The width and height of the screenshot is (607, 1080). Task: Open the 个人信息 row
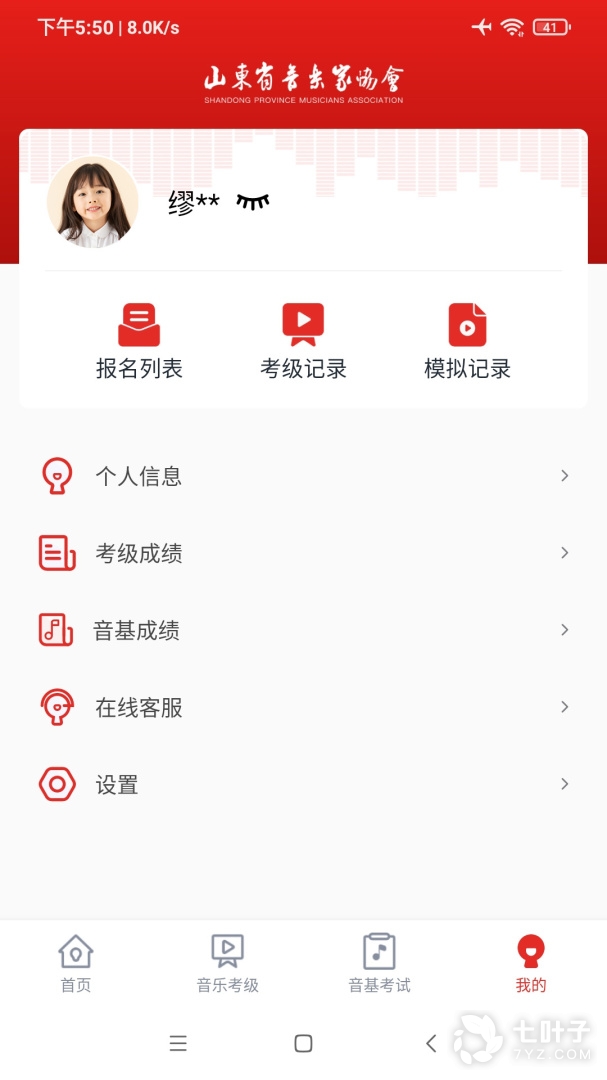303,476
